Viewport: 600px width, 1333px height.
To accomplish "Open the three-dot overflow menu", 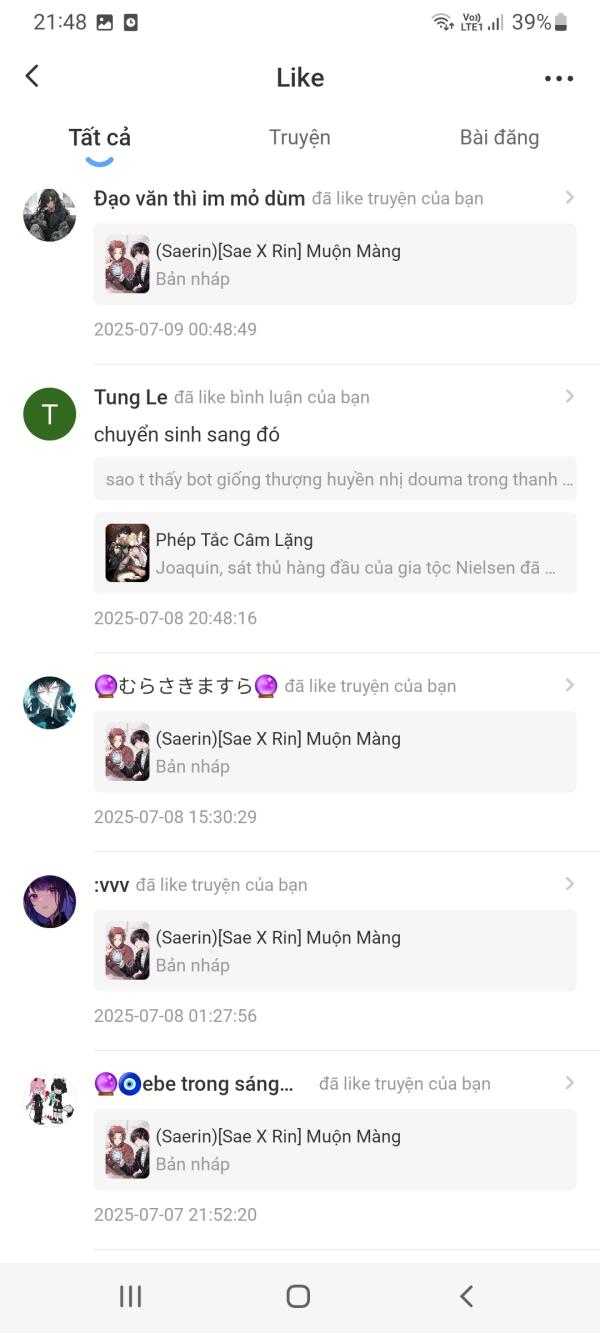I will pyautogui.click(x=558, y=78).
